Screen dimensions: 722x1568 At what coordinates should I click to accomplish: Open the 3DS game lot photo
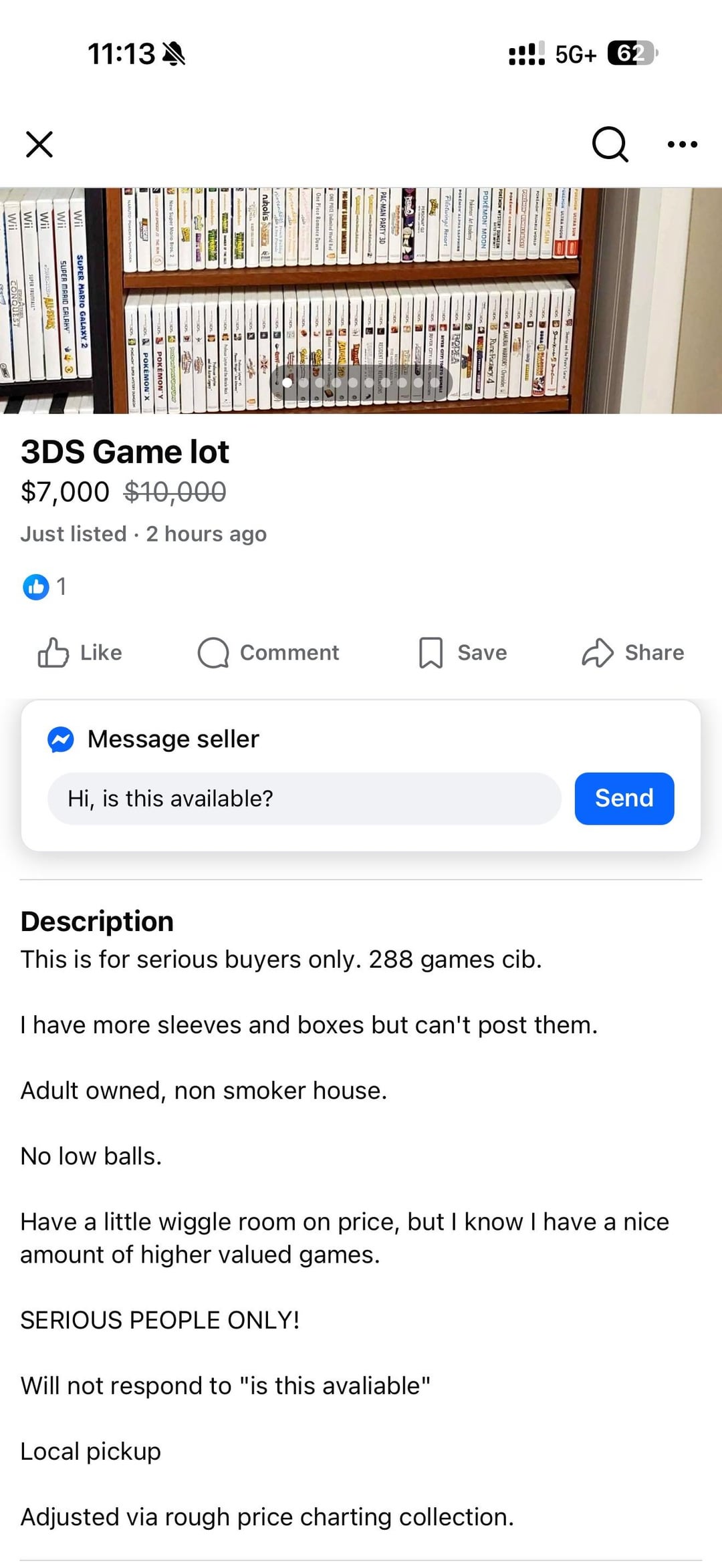[x=361, y=301]
